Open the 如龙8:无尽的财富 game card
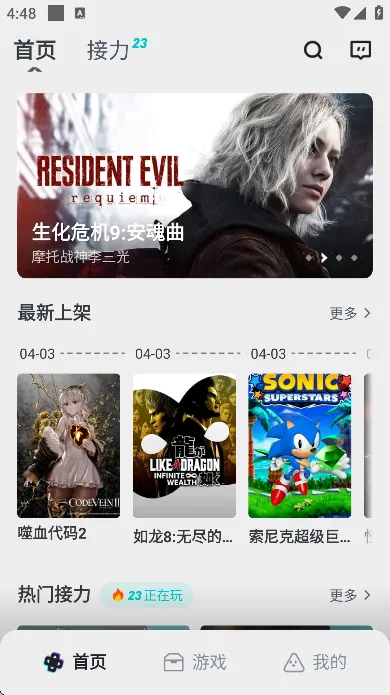This screenshot has width=390, height=695. [x=184, y=459]
